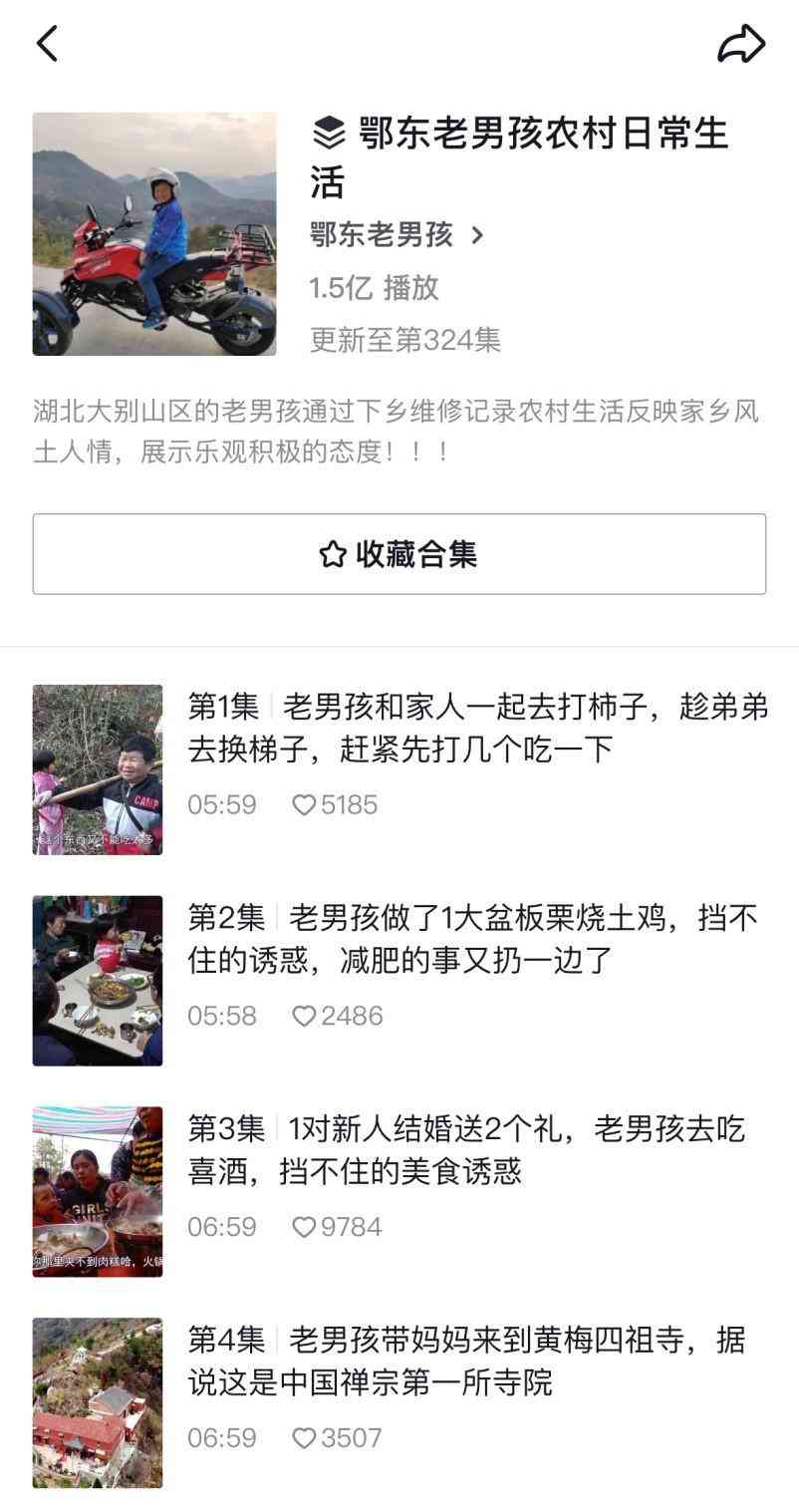
Task: Tap the 收藏合集 button to favorite collection
Action: [x=399, y=555]
